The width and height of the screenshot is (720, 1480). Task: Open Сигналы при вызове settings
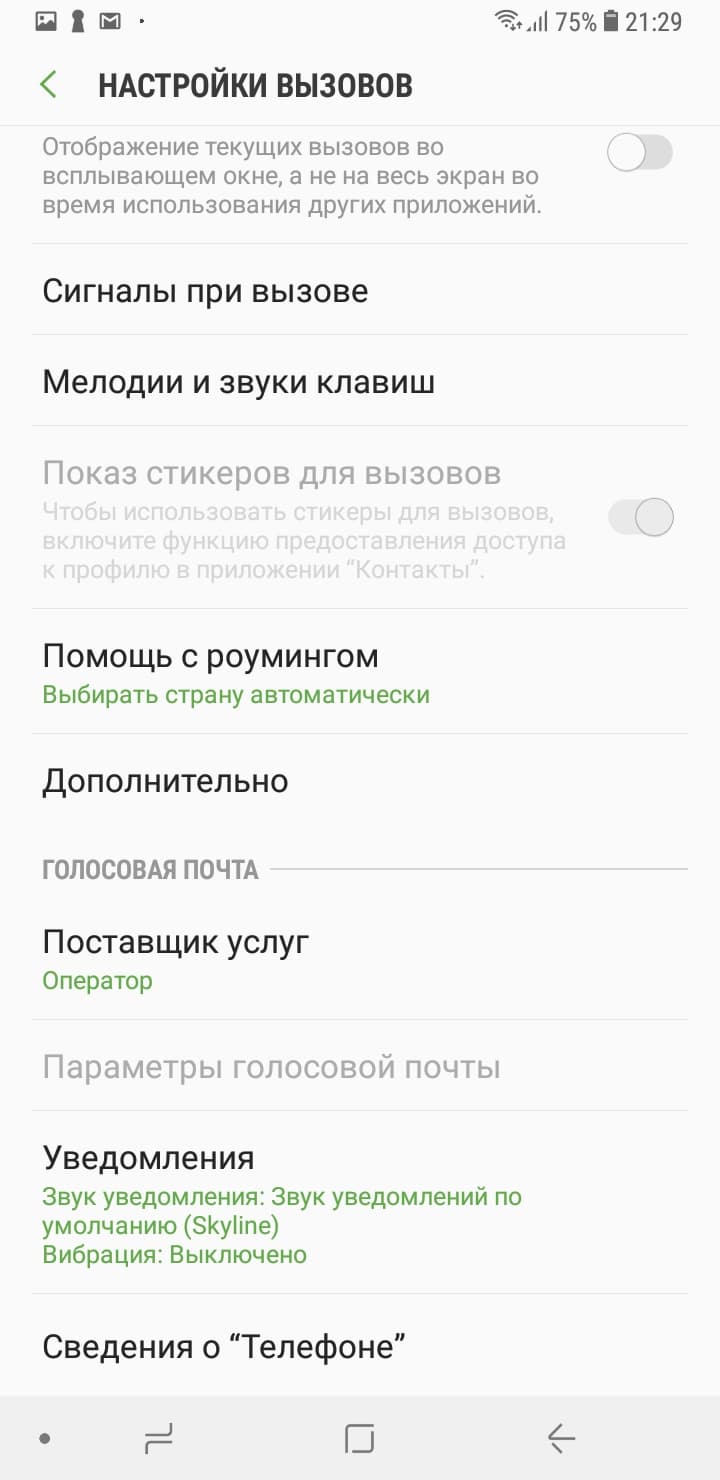(360, 291)
